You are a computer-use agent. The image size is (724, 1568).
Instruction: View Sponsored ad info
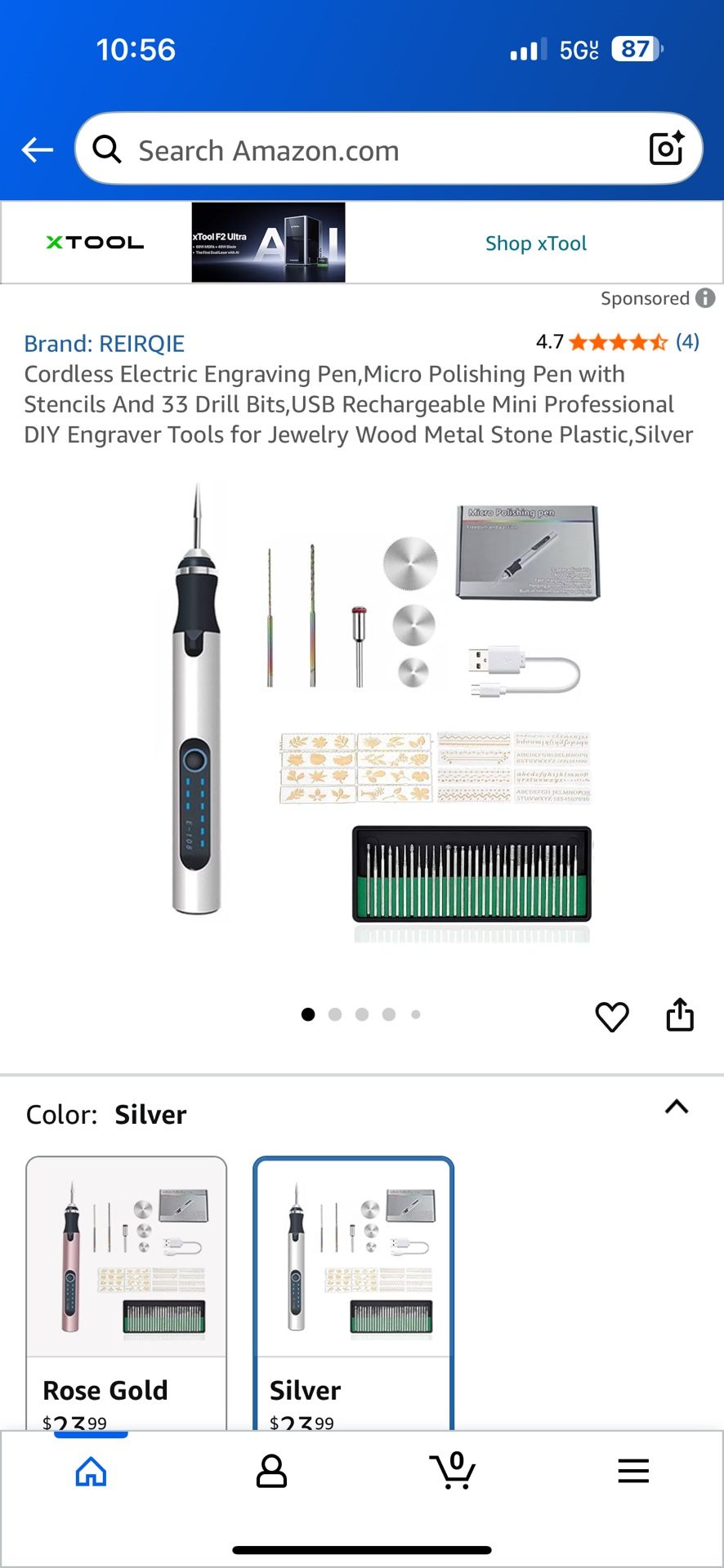click(704, 298)
